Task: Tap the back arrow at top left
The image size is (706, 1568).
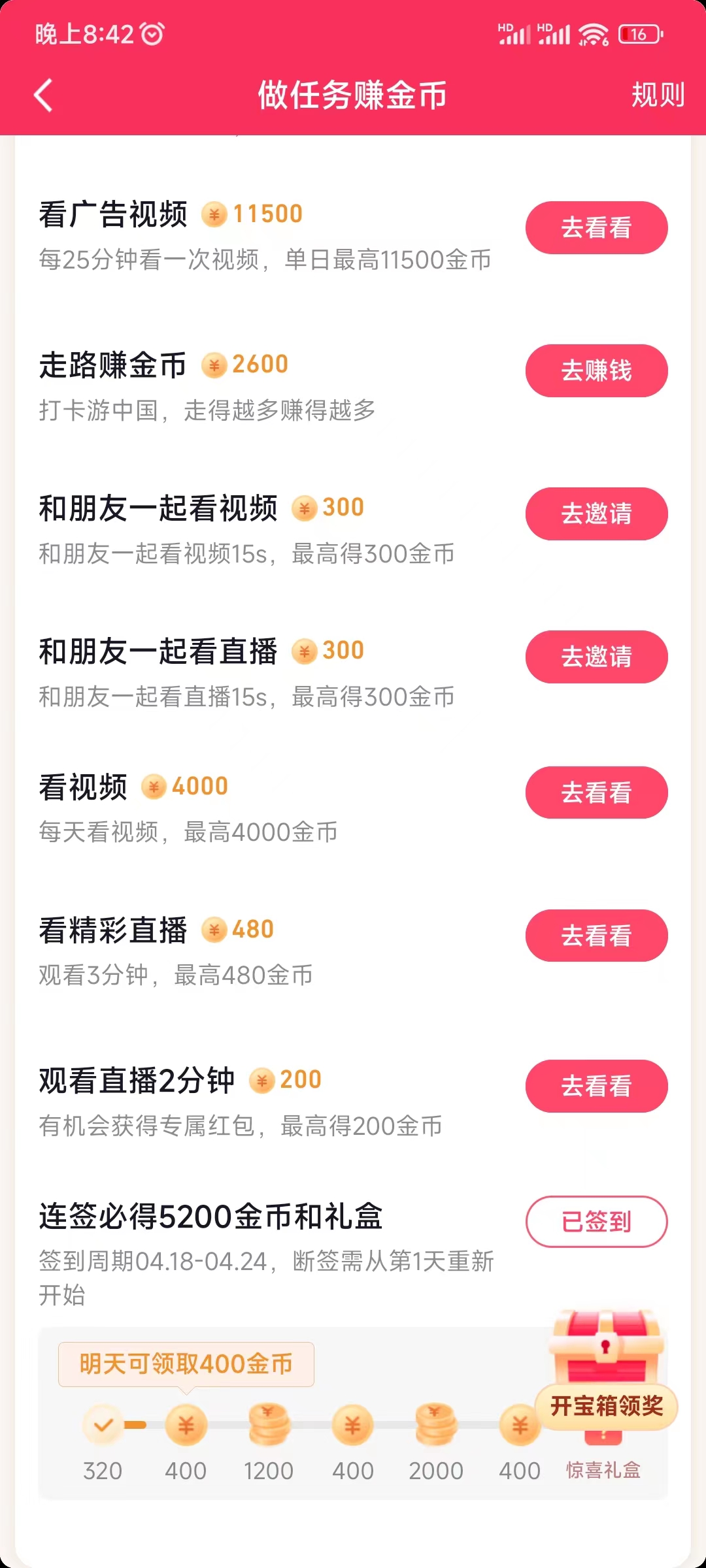Action: (42, 95)
